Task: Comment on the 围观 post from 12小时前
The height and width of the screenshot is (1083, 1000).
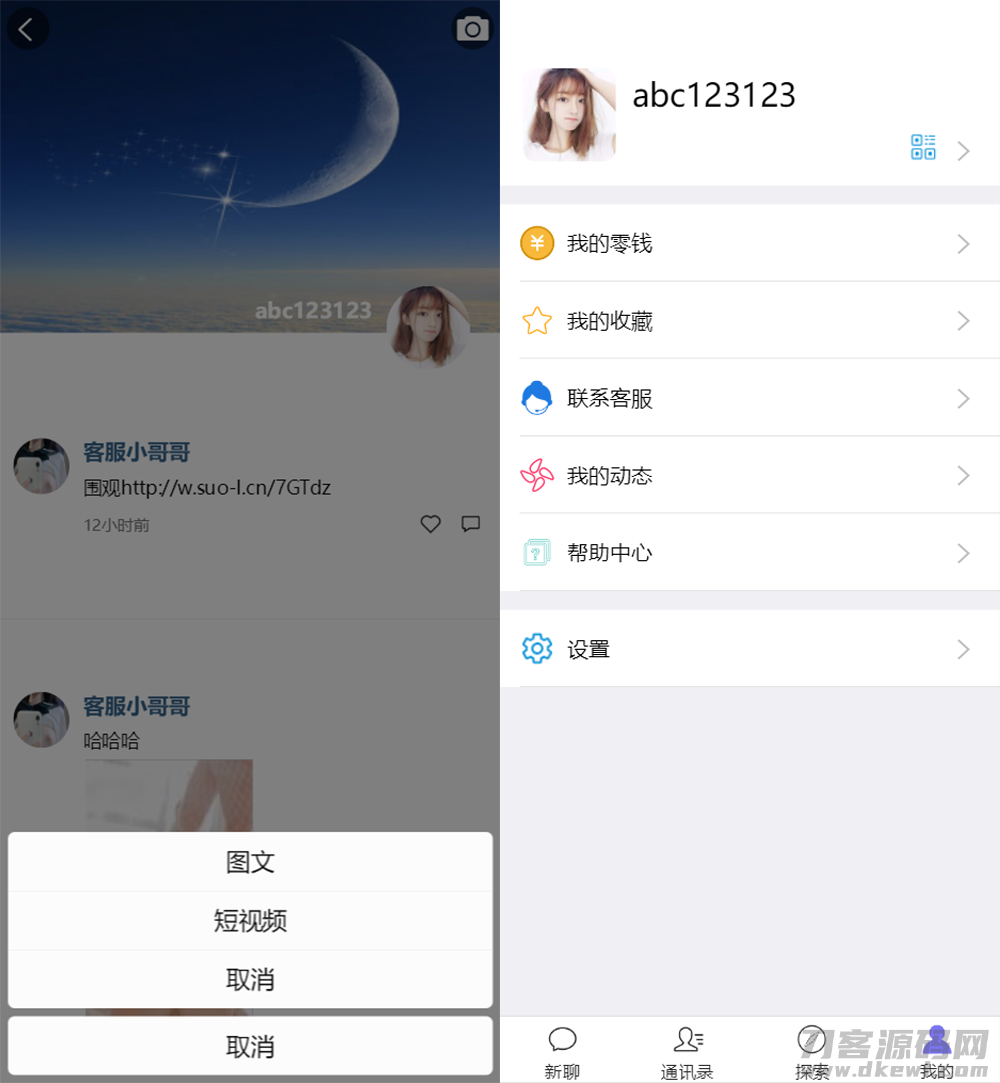Action: [470, 524]
